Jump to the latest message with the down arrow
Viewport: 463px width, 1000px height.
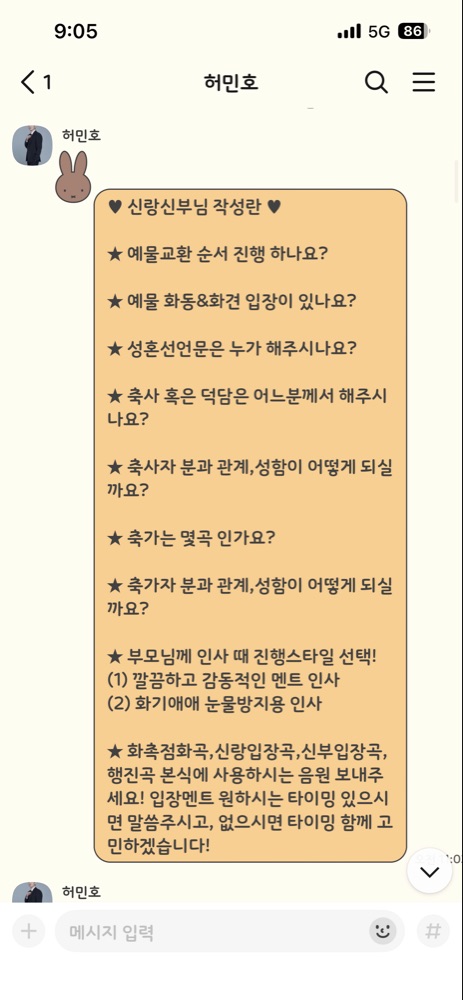click(430, 871)
